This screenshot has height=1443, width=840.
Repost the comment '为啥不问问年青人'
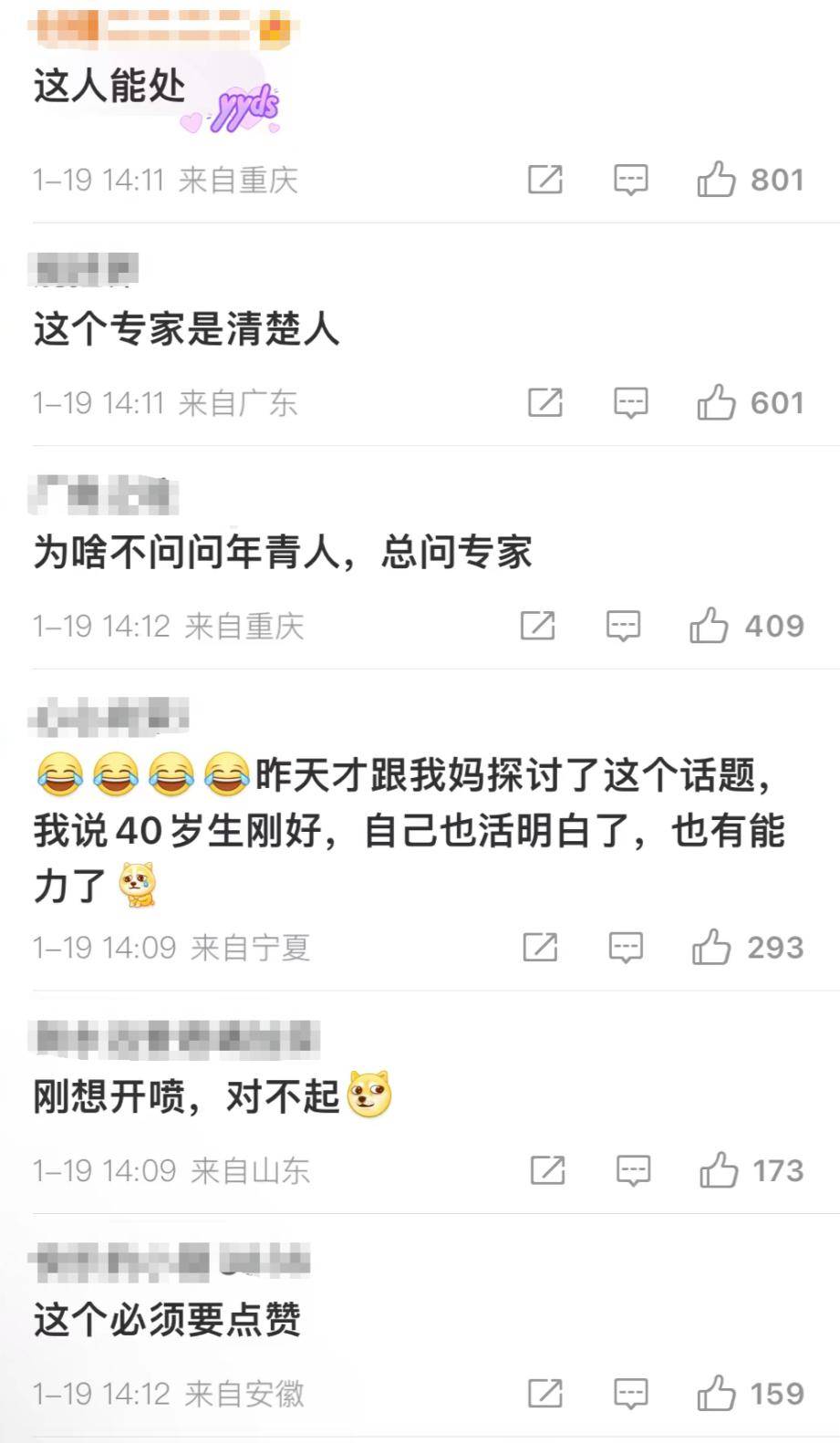[538, 626]
